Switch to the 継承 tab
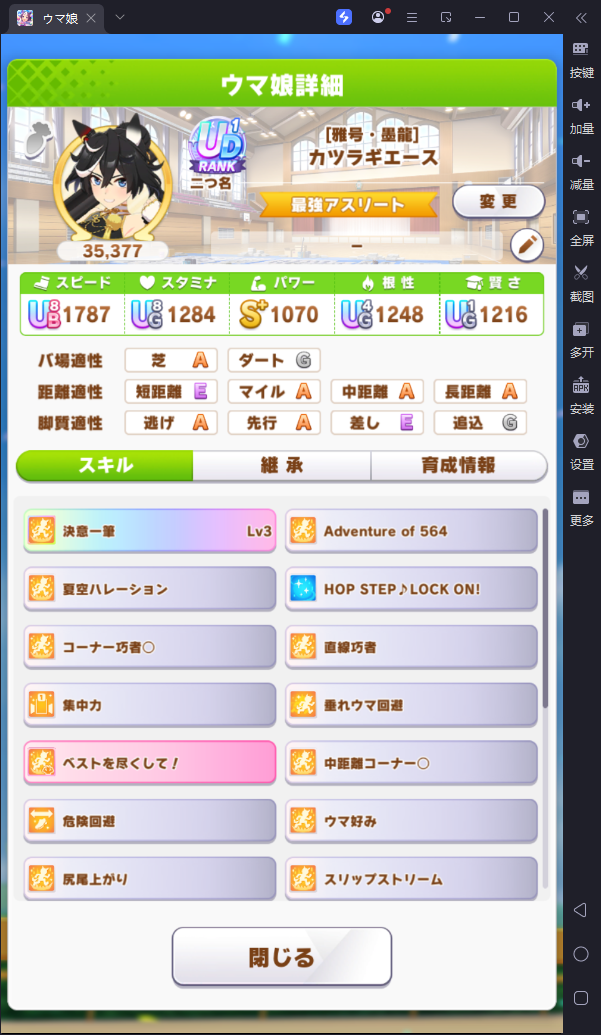601x1035 pixels. pos(281,466)
